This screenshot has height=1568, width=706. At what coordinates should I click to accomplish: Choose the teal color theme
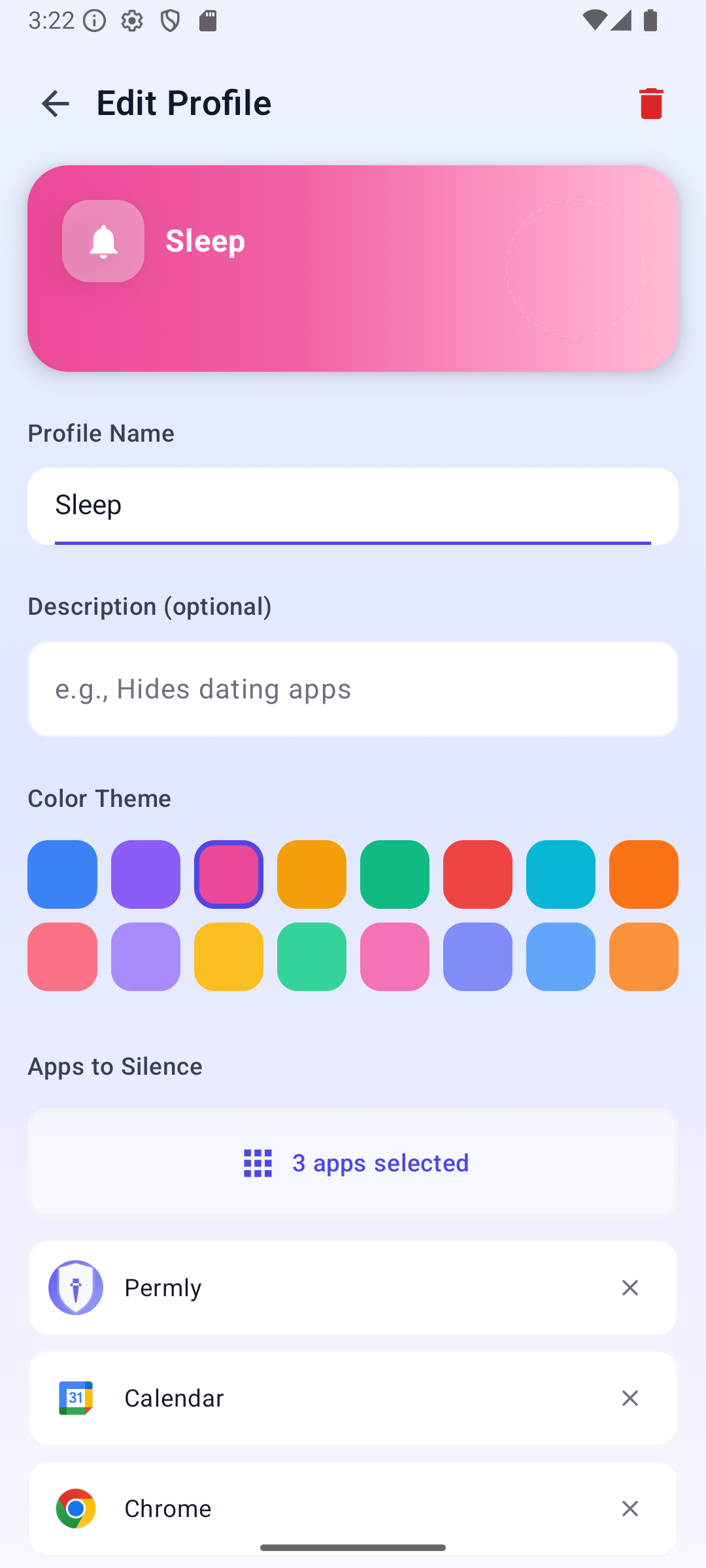(560, 874)
